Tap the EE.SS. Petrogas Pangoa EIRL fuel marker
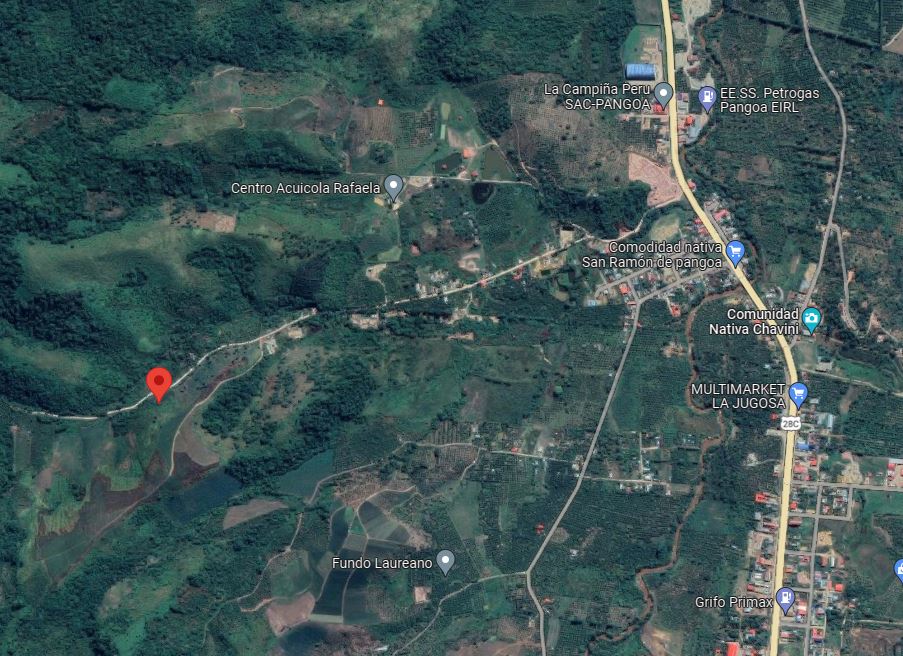The image size is (903, 656). (707, 99)
